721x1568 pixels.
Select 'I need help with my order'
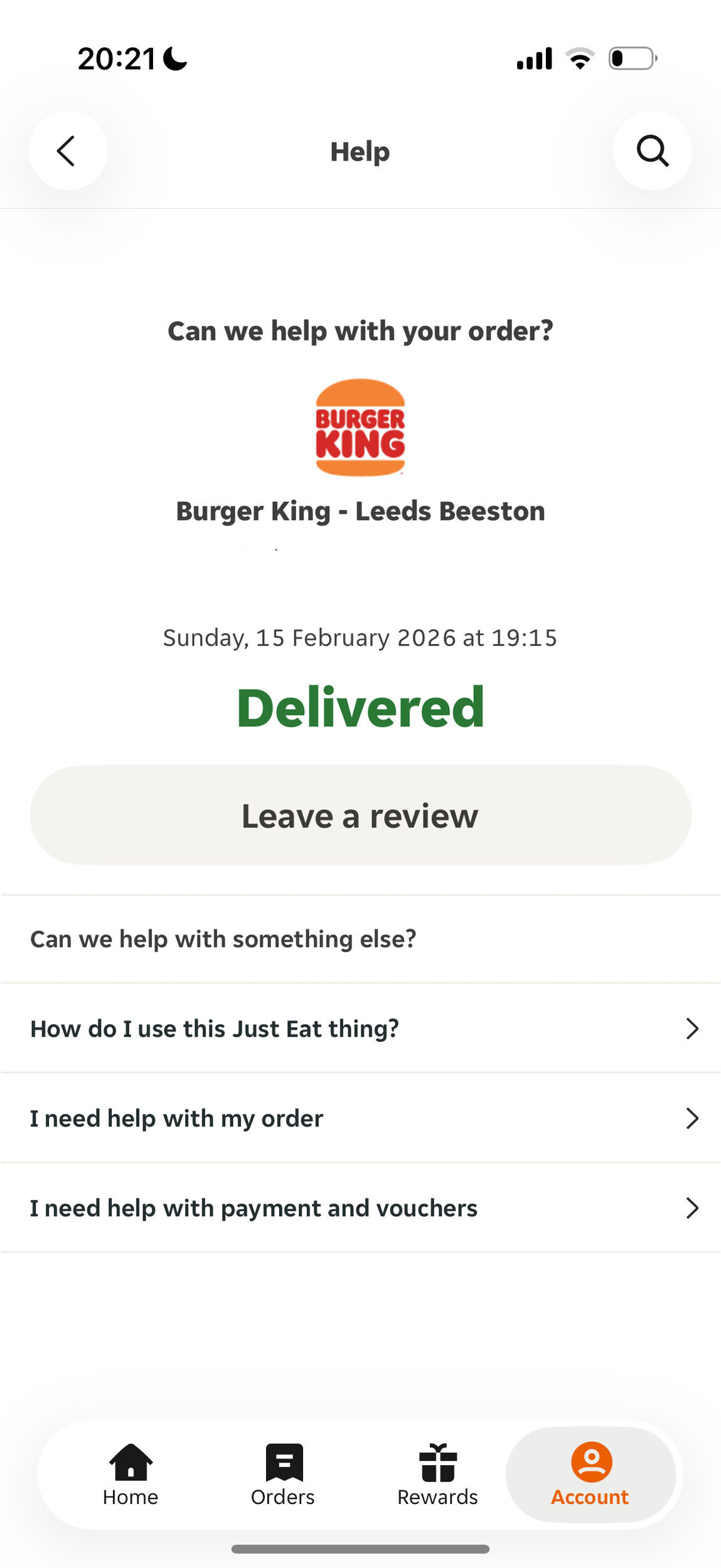pyautogui.click(x=360, y=1118)
